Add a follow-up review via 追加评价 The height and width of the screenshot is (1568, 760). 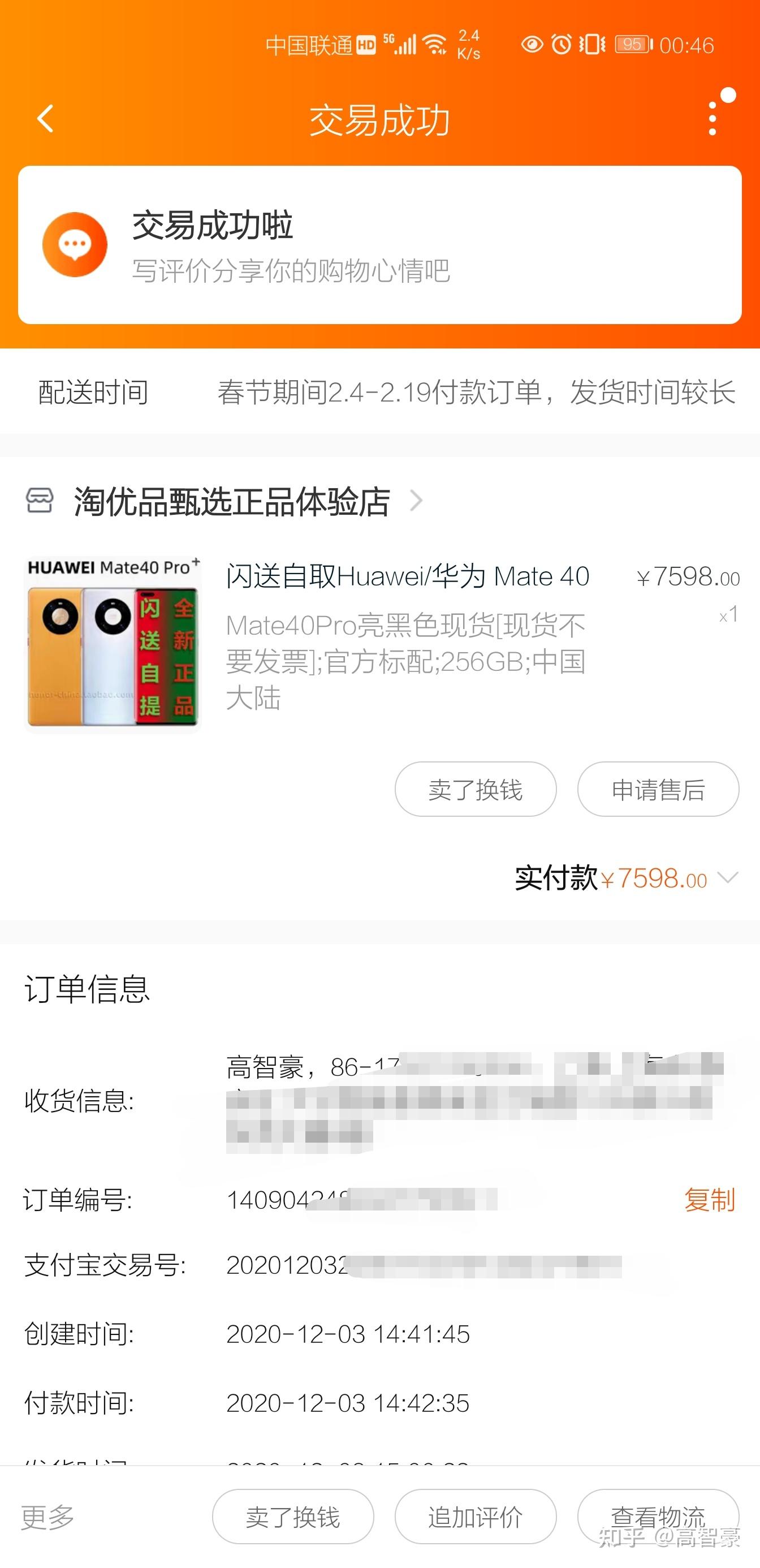[x=475, y=1517]
